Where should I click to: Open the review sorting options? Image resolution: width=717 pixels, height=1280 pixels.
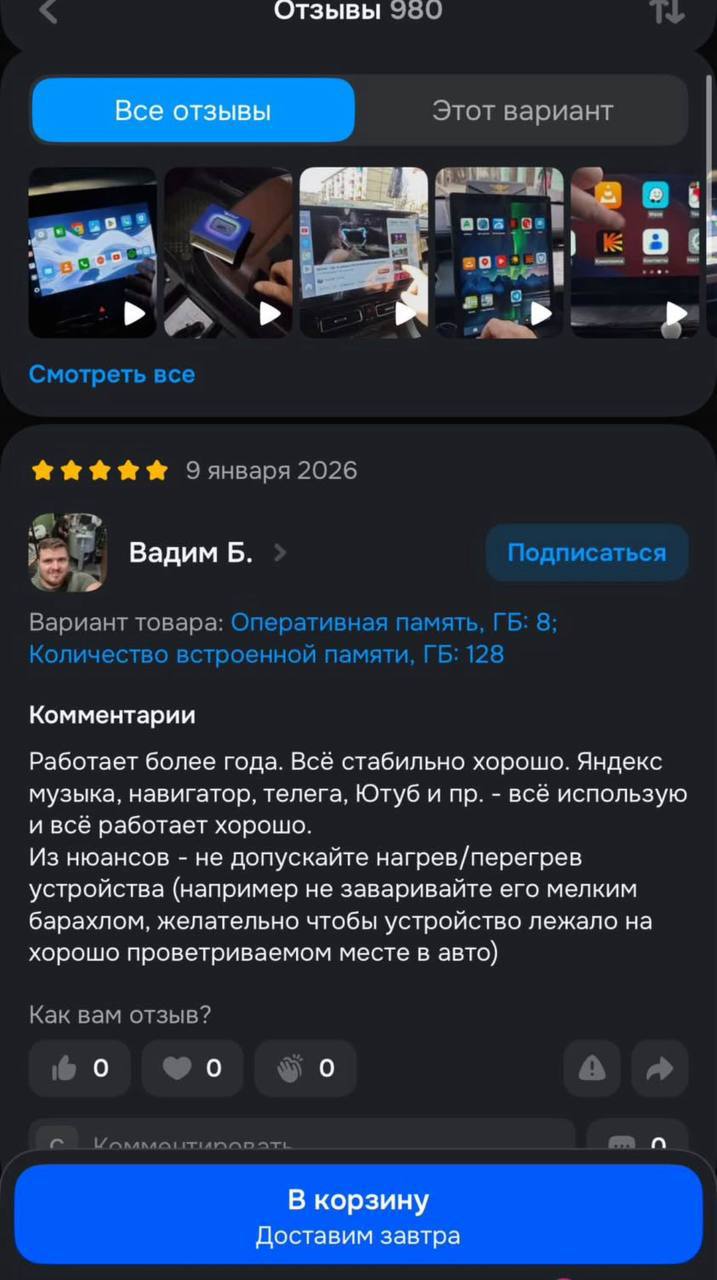coord(667,12)
